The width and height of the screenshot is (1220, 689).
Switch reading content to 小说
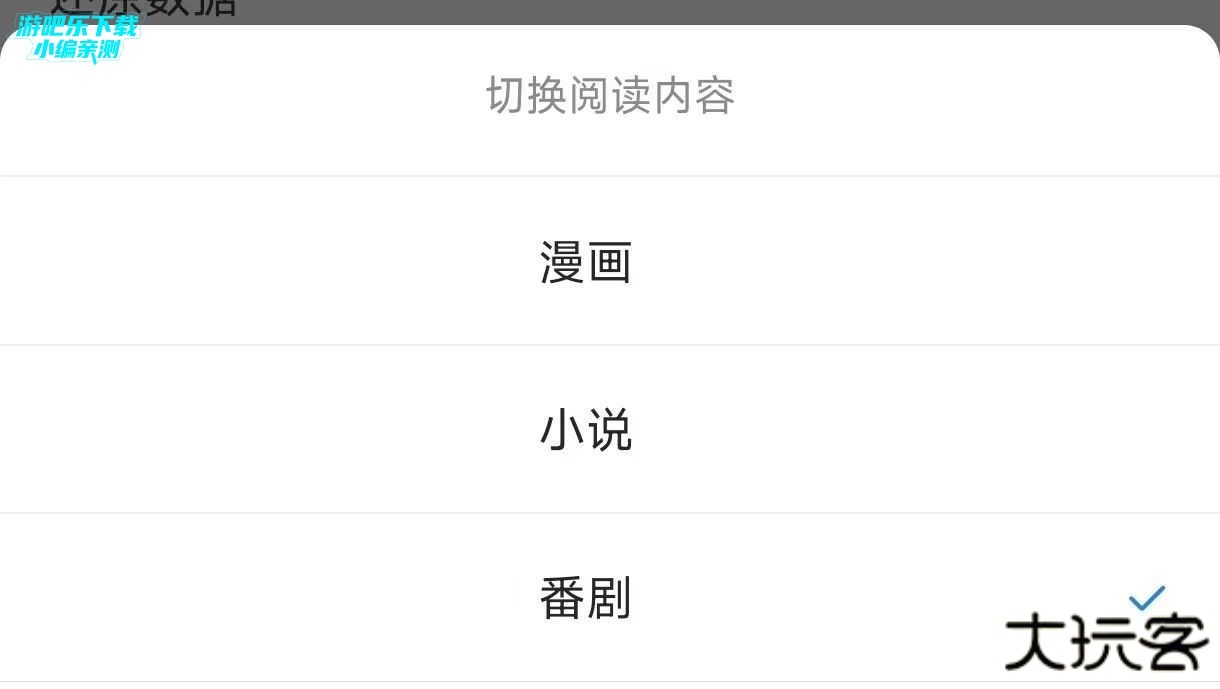(x=586, y=431)
